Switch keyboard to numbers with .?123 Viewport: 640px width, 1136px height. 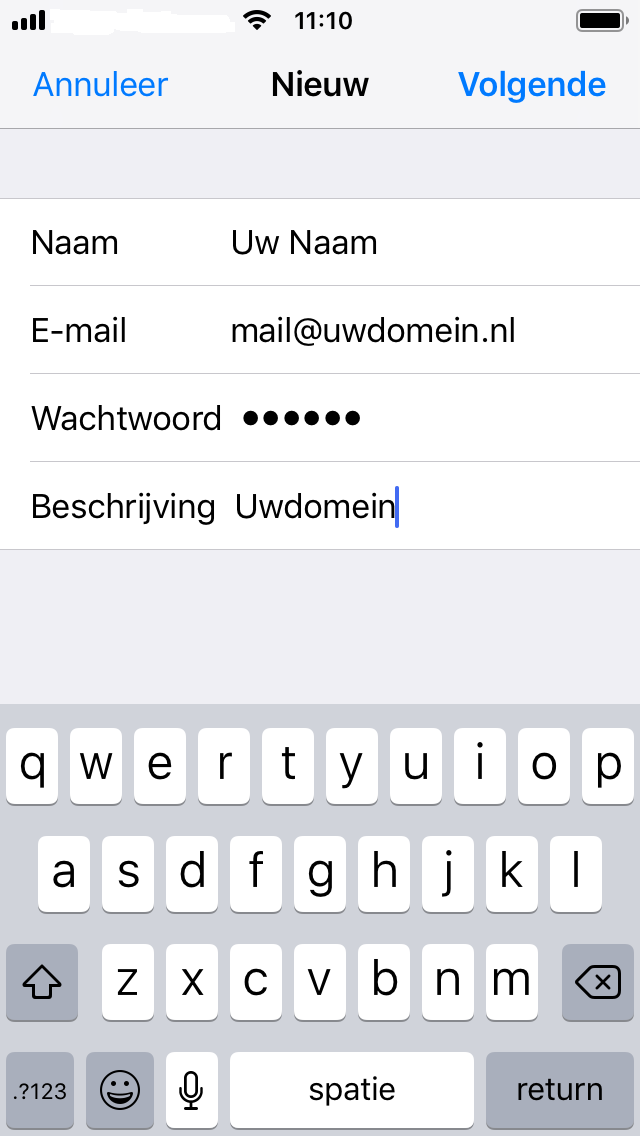tap(40, 1089)
